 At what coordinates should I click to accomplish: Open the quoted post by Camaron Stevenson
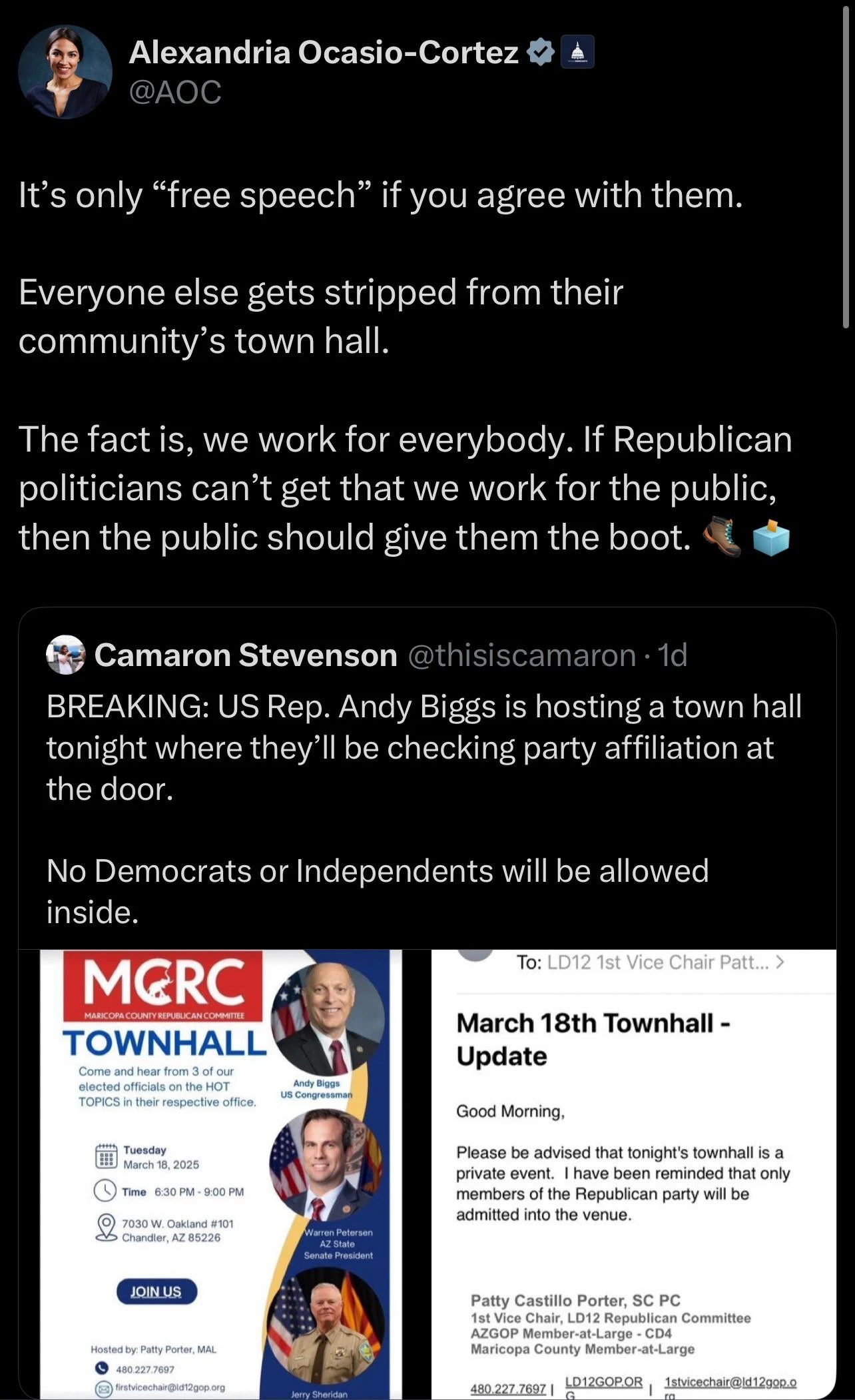pyautogui.click(x=426, y=786)
